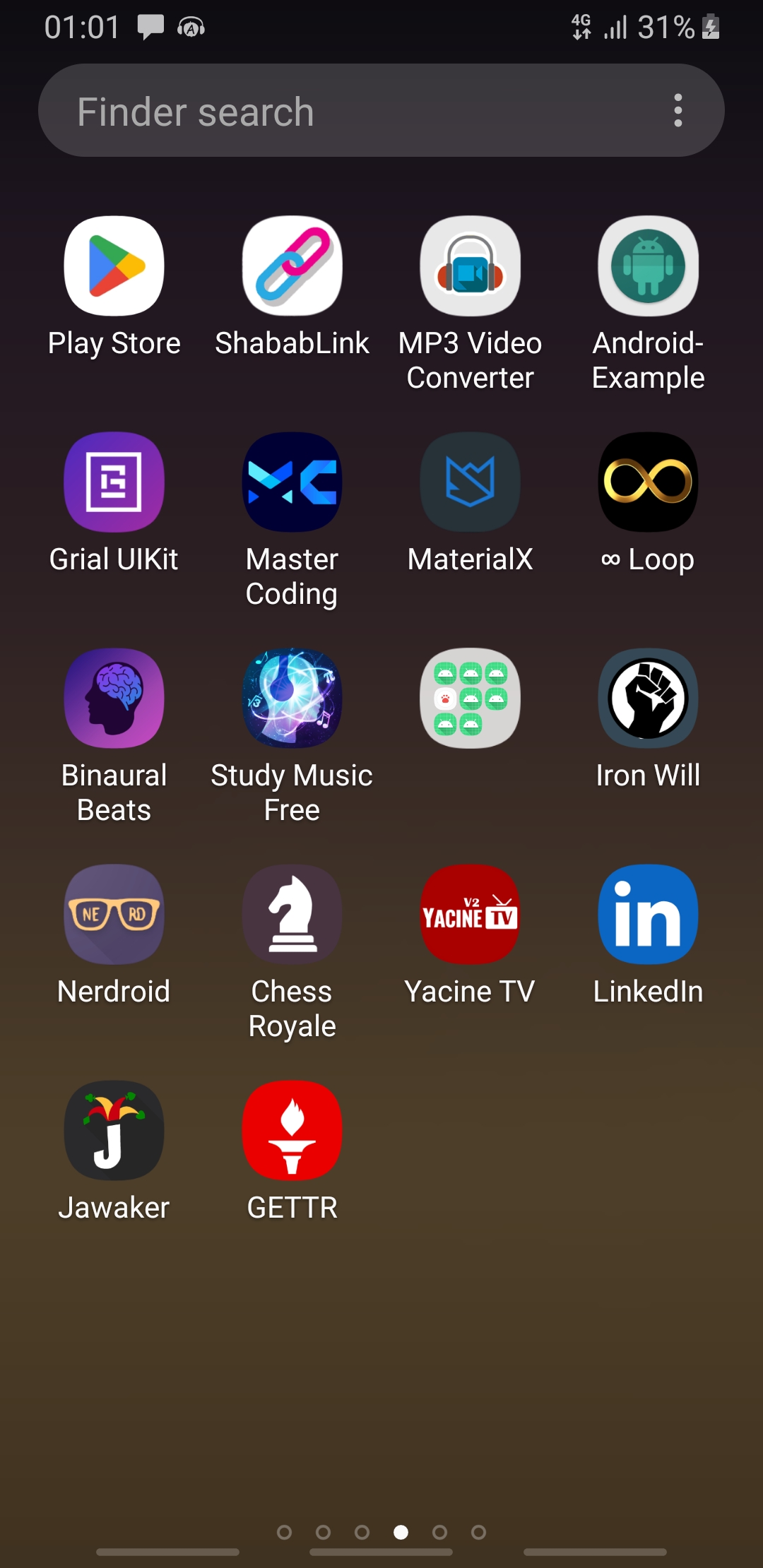
Task: Launch the Loop app
Action: pos(649,482)
